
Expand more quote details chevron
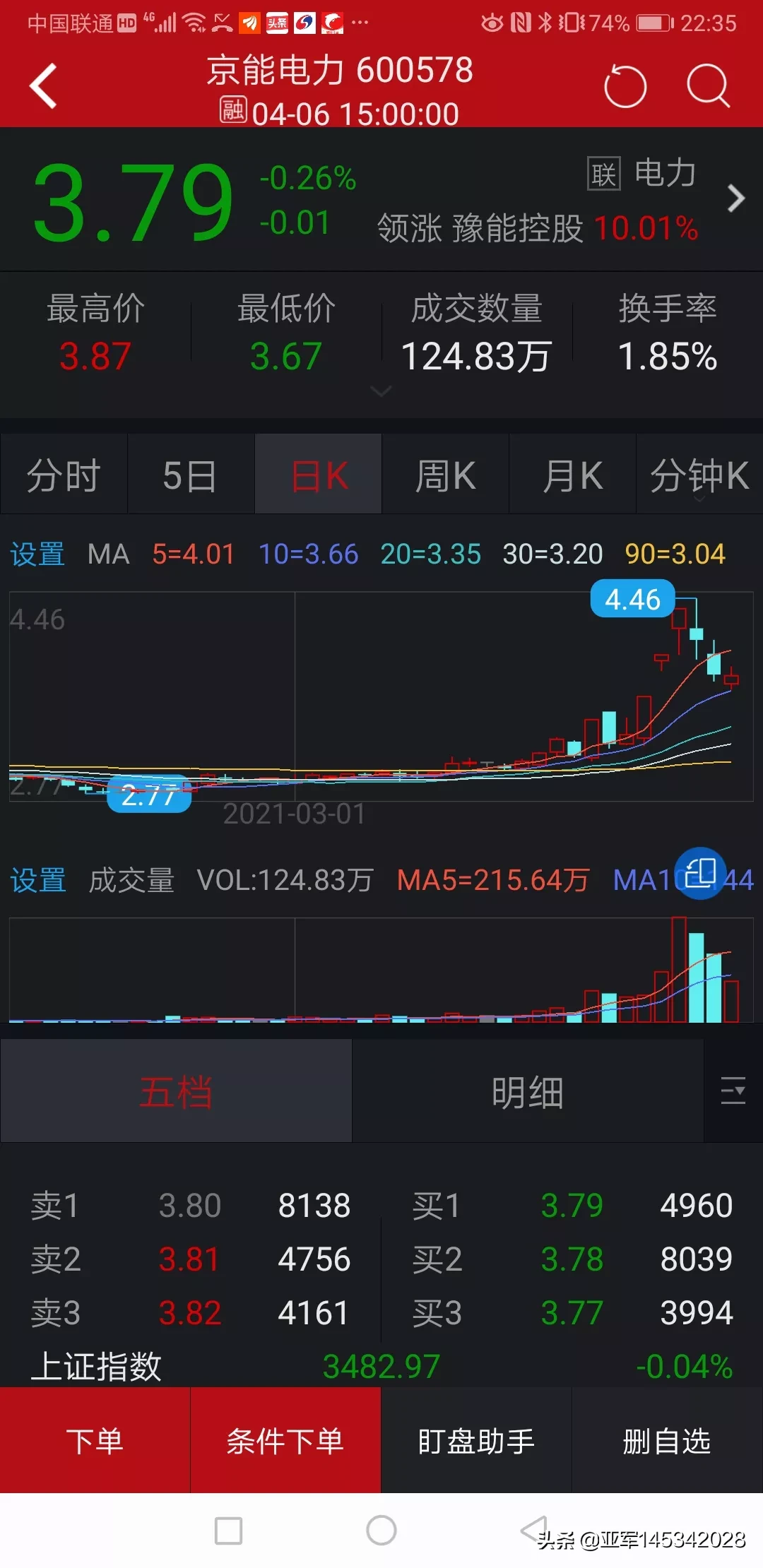[381, 391]
